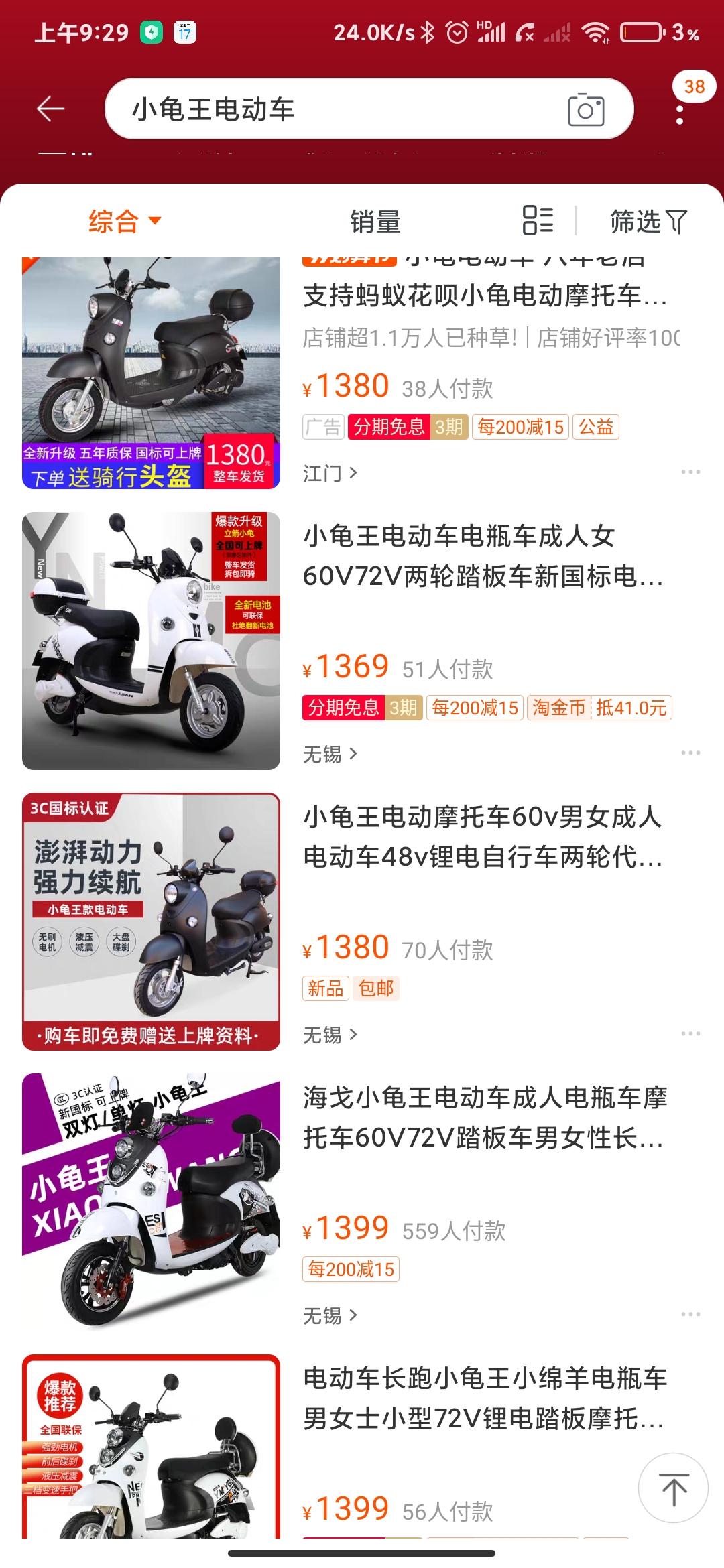Go back using the top-left arrow
The width and height of the screenshot is (724, 1568).
(x=51, y=109)
